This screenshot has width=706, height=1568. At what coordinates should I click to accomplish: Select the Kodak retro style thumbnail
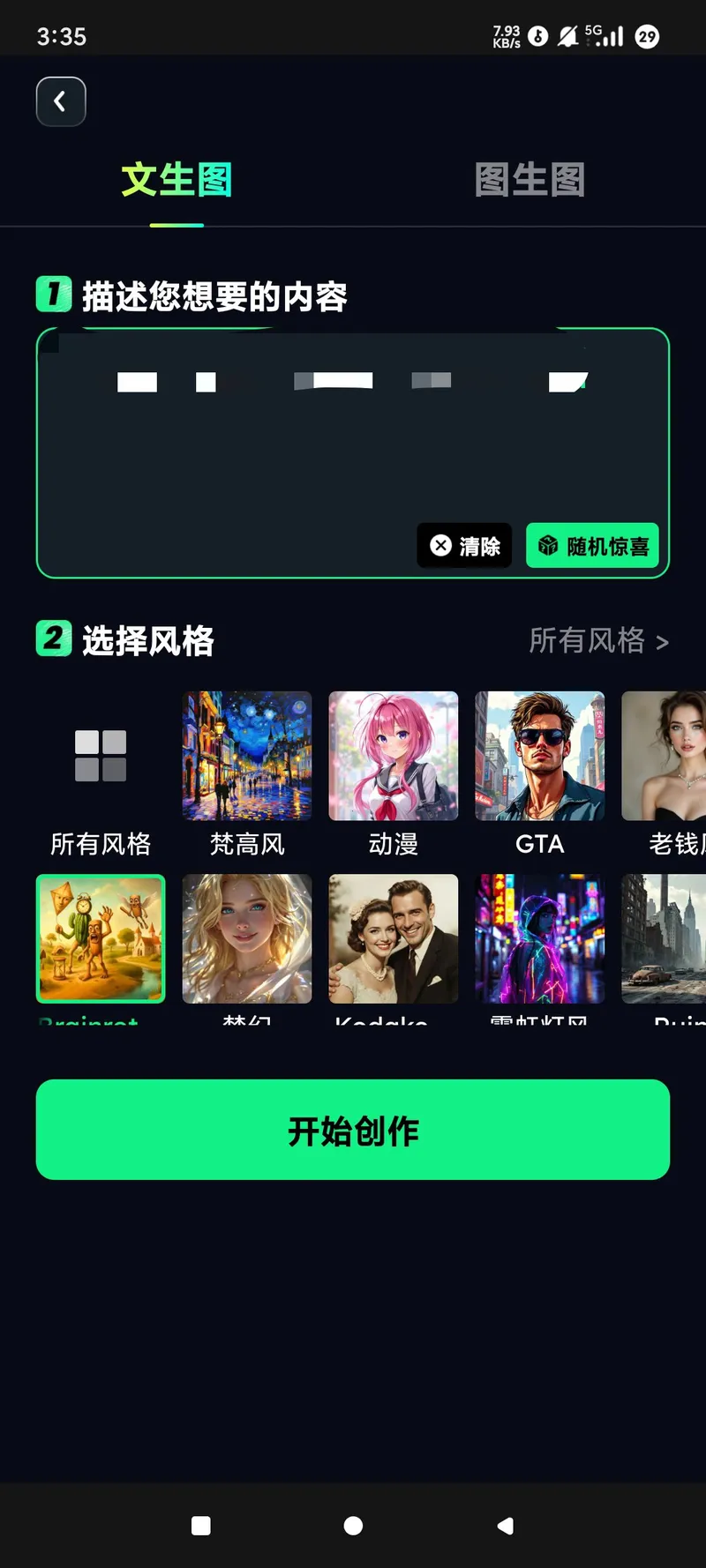click(393, 938)
